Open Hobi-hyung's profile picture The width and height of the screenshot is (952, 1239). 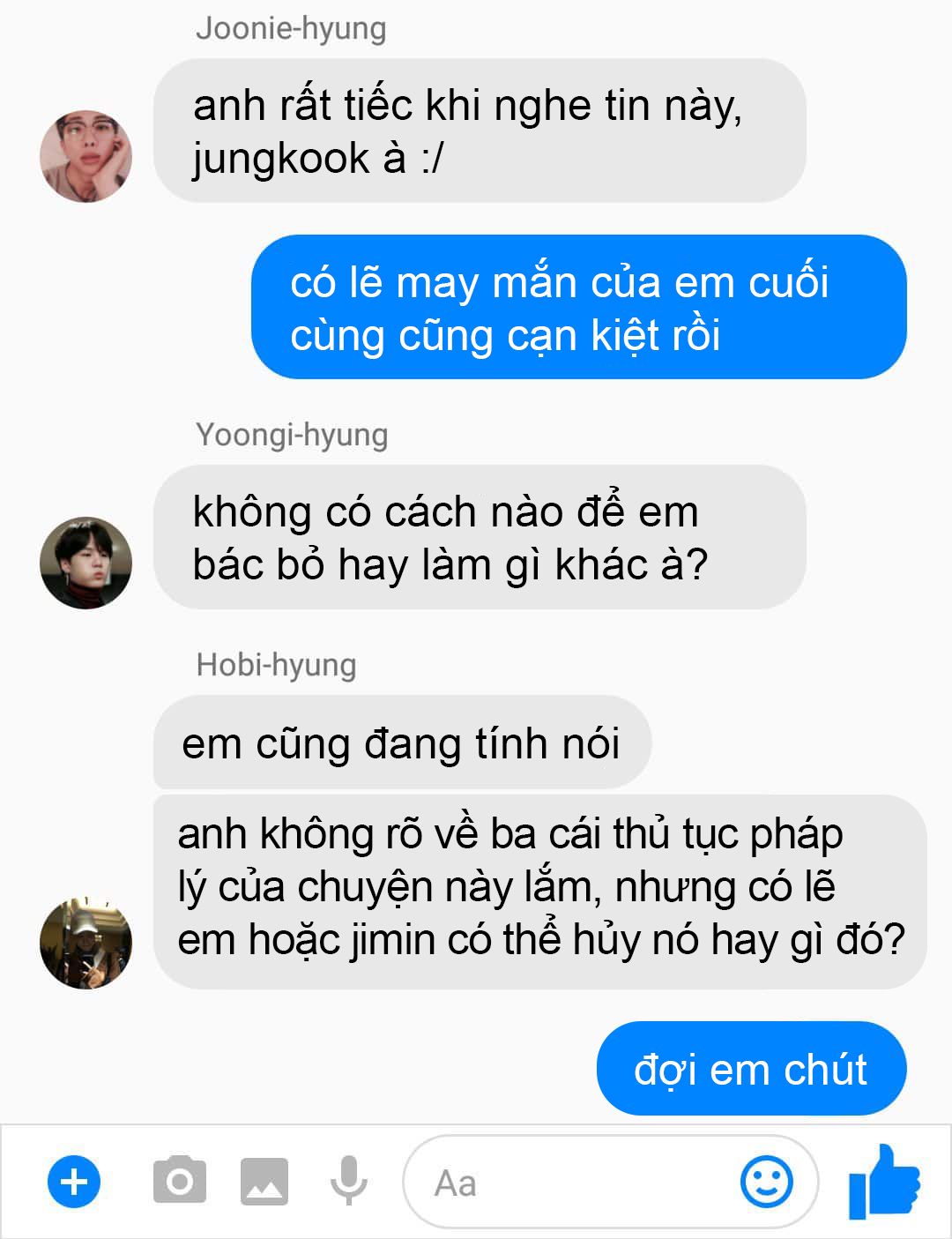click(86, 943)
